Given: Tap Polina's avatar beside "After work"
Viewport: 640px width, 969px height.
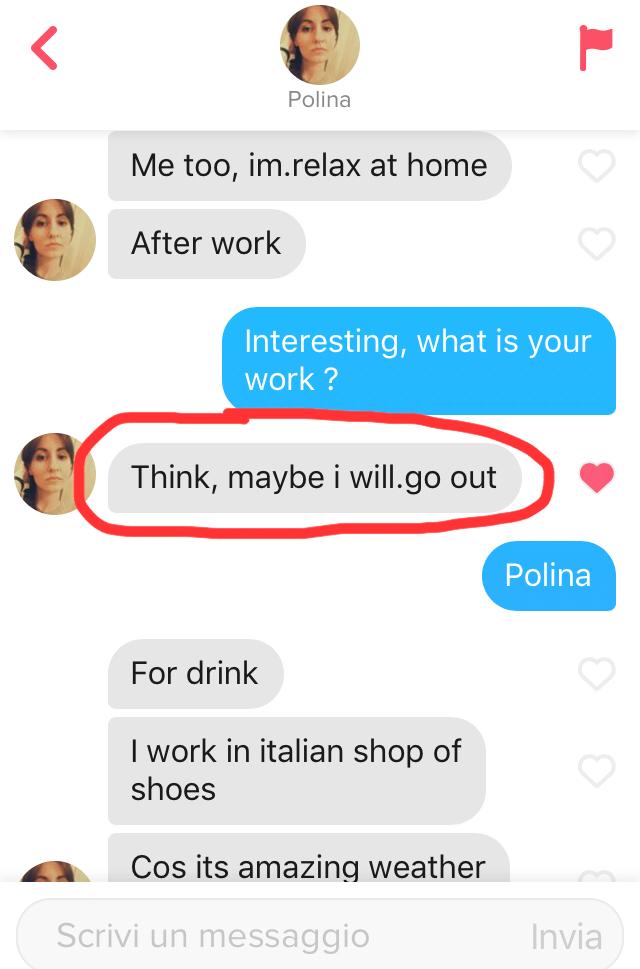Looking at the screenshot, I should (x=55, y=241).
